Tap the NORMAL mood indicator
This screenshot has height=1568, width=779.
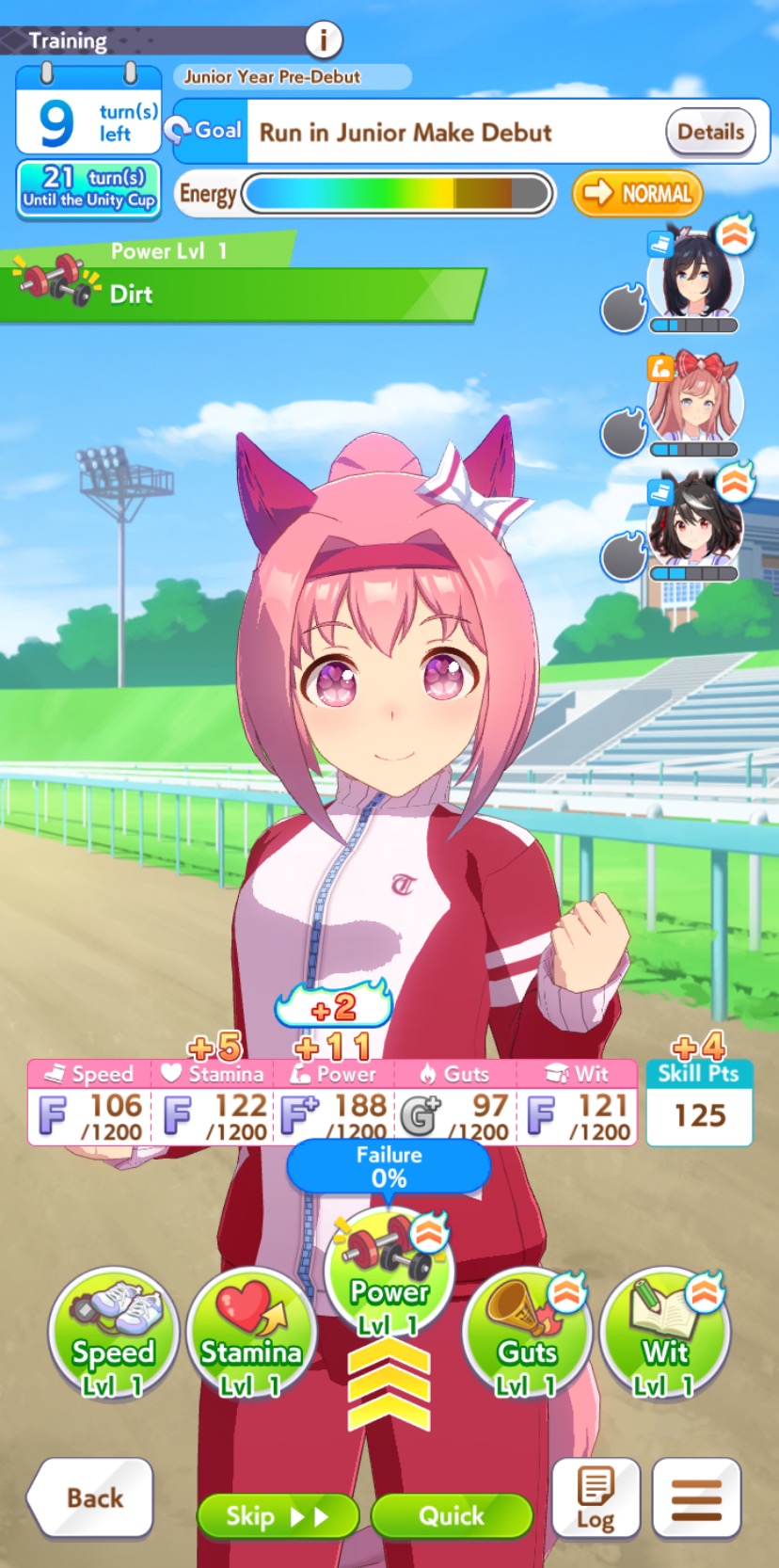point(637,194)
